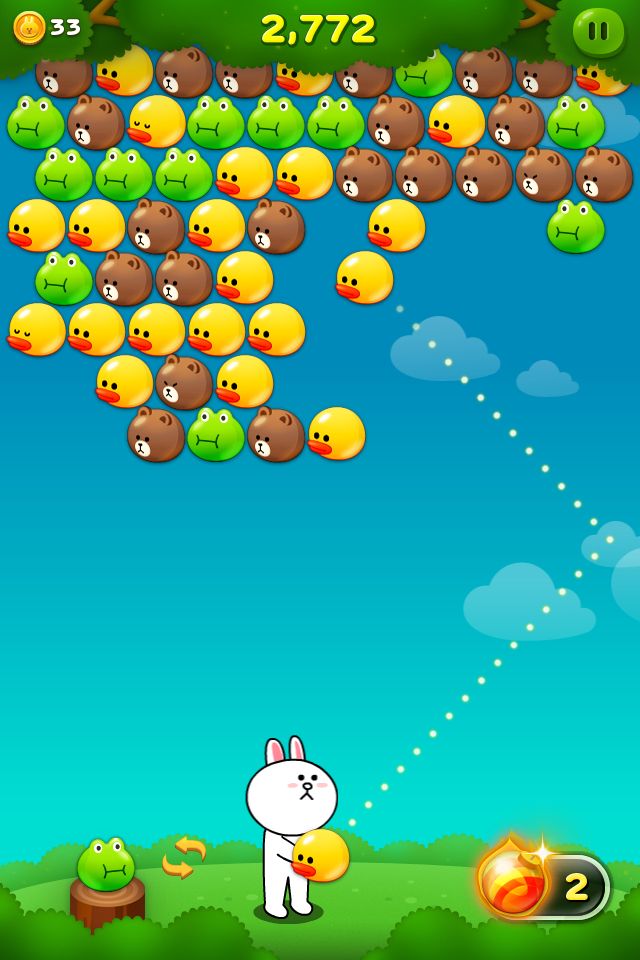
Task: Pause the game with the green button
Action: pyautogui.click(x=598, y=31)
